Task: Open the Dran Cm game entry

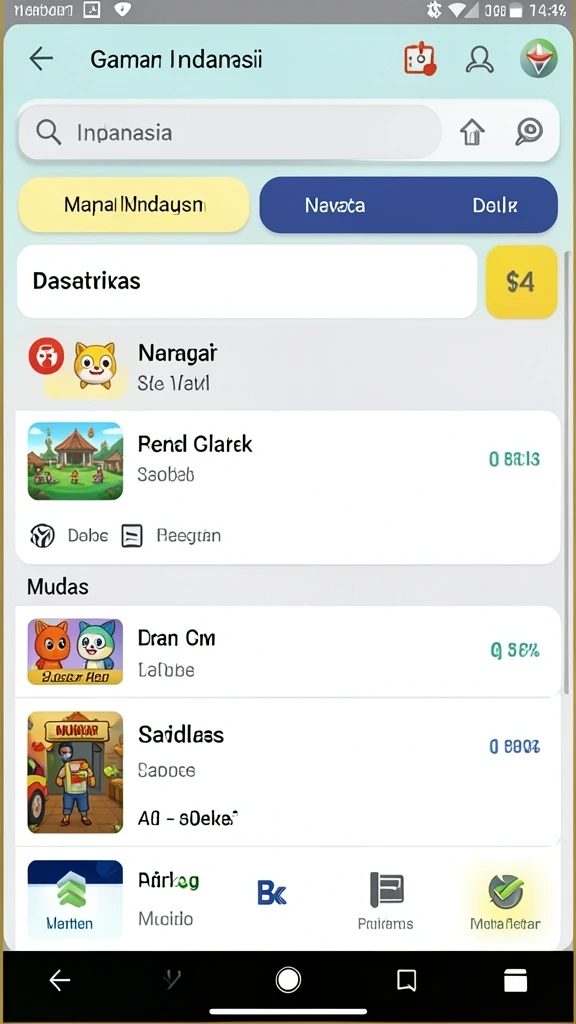Action: [287, 652]
